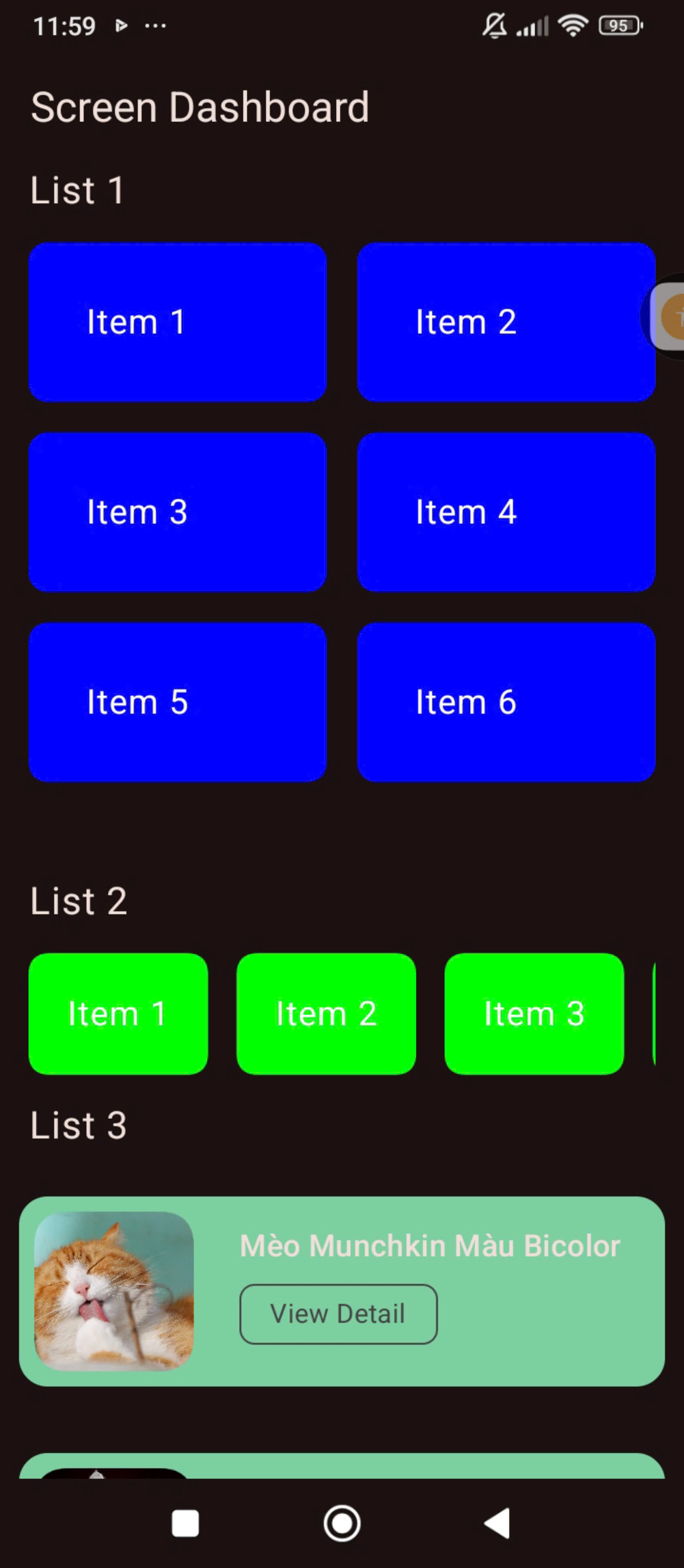Open recent apps from navigation bar
The height and width of the screenshot is (1568, 684).
(x=185, y=1523)
